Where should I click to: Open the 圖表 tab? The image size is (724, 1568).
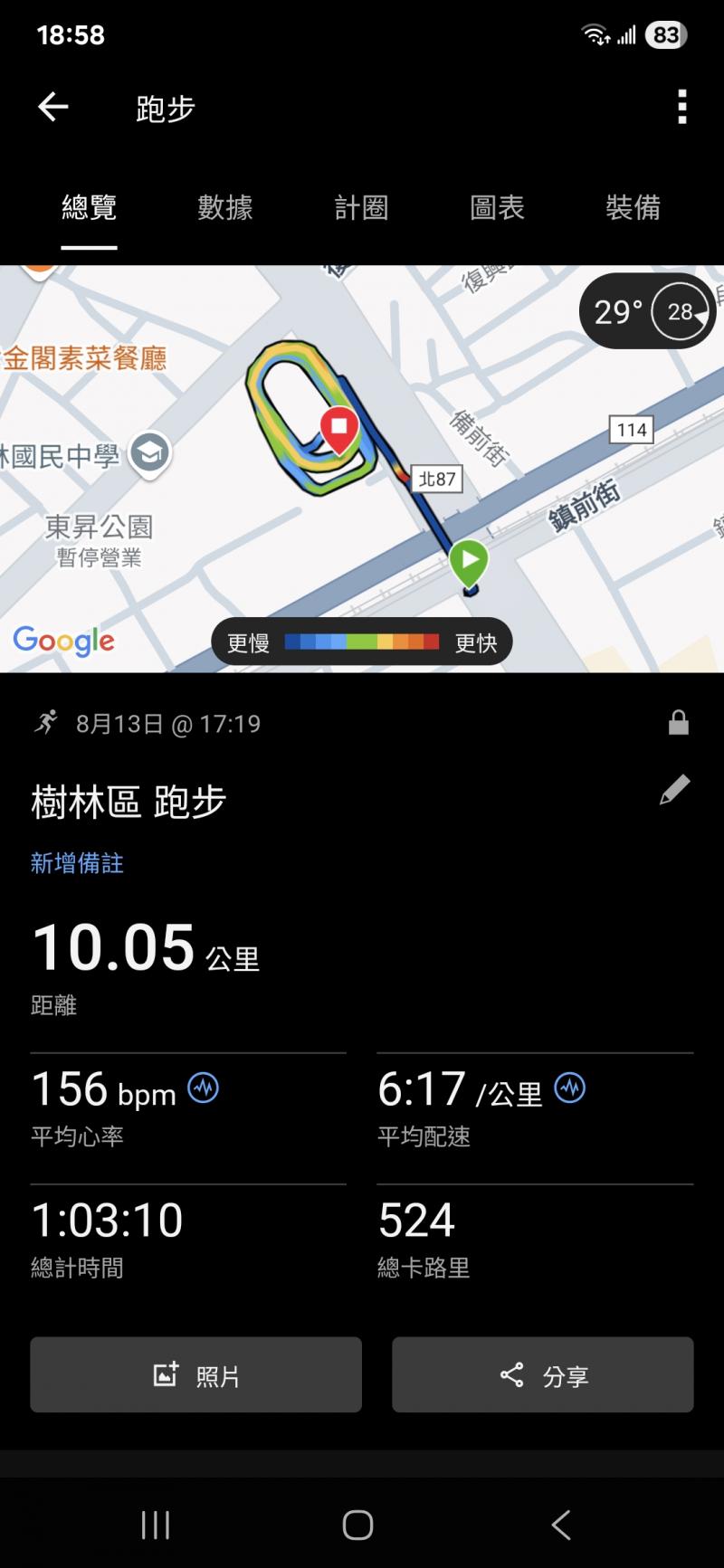[497, 208]
